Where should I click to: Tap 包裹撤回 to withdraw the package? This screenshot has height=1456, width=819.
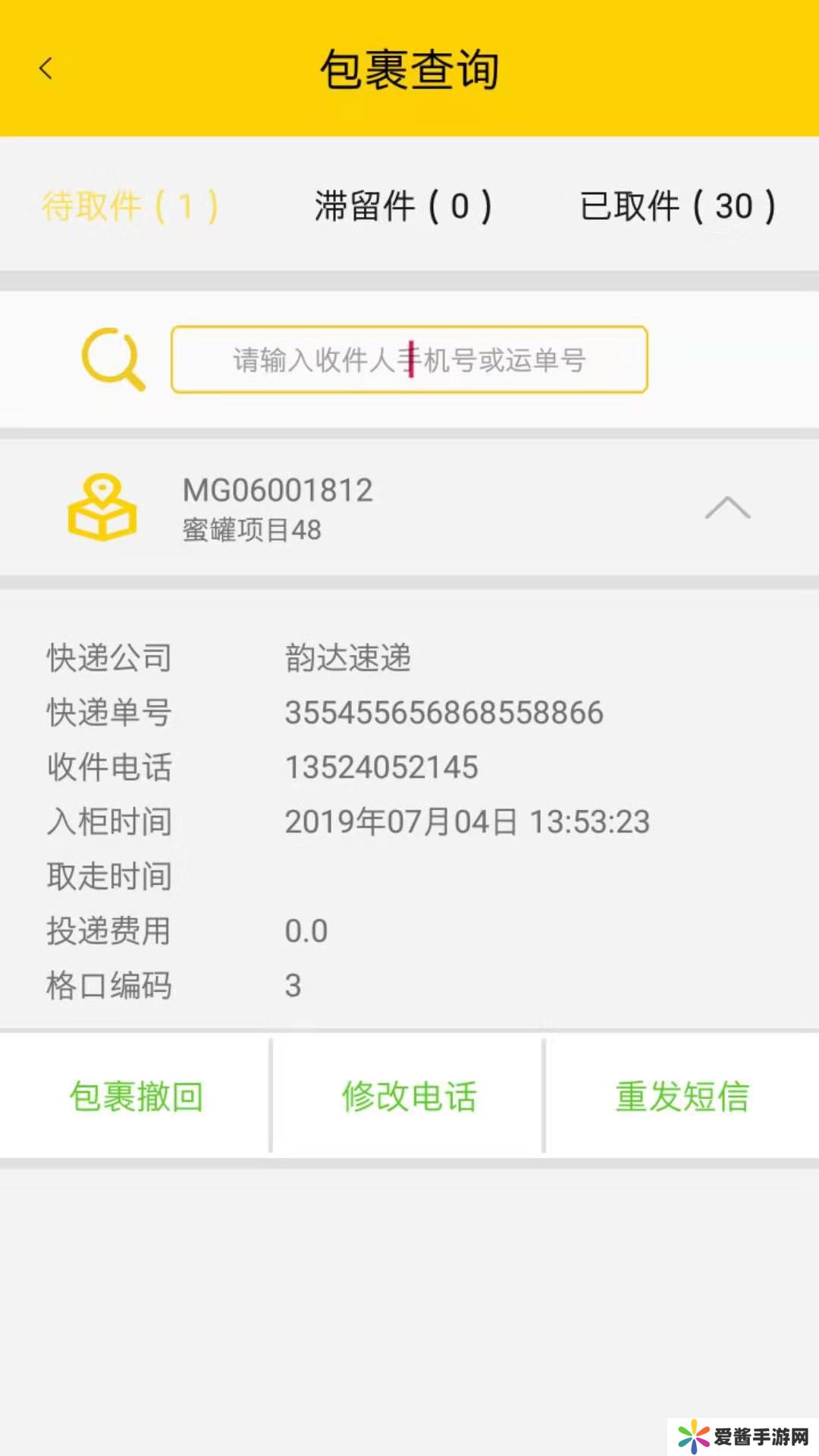pyautogui.click(x=136, y=1097)
